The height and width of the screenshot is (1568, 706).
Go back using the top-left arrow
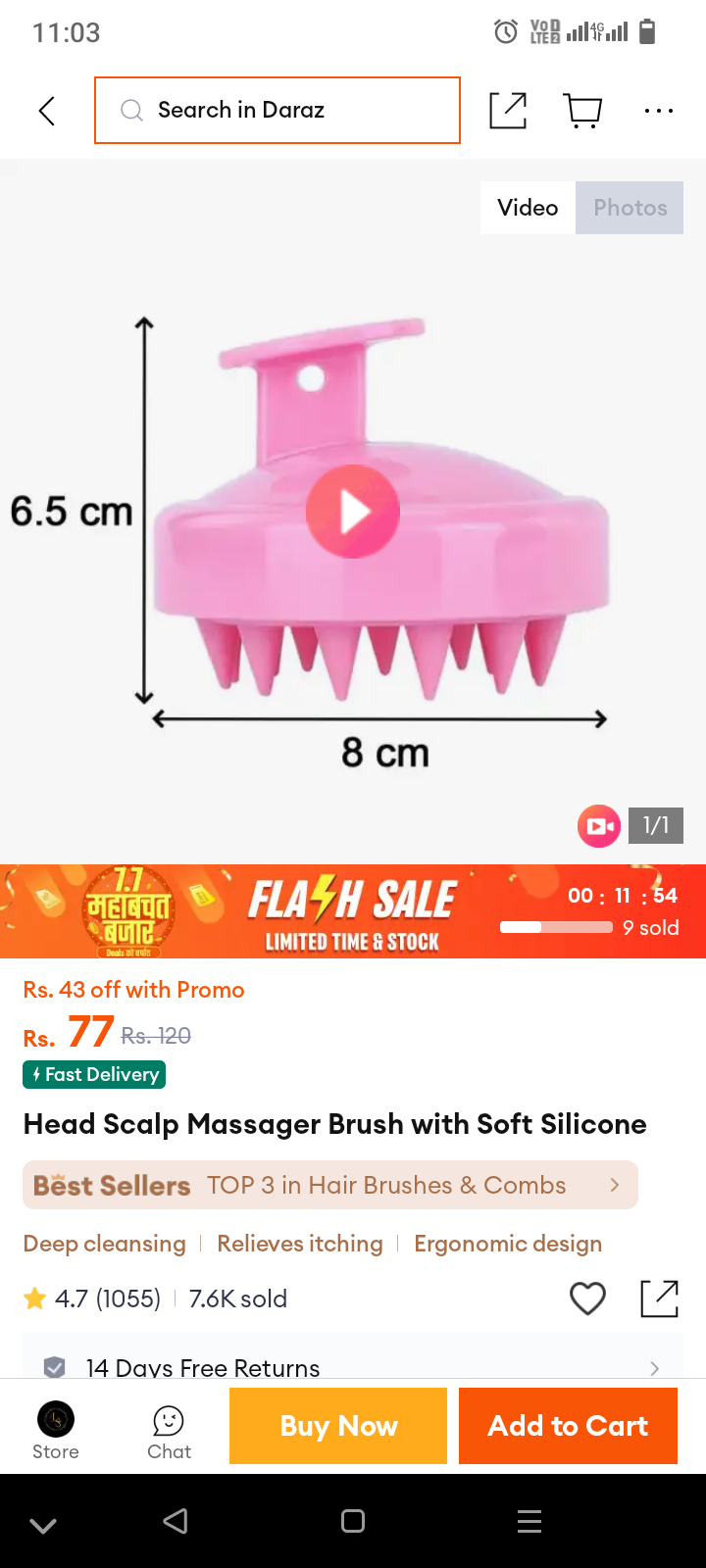[x=46, y=111]
